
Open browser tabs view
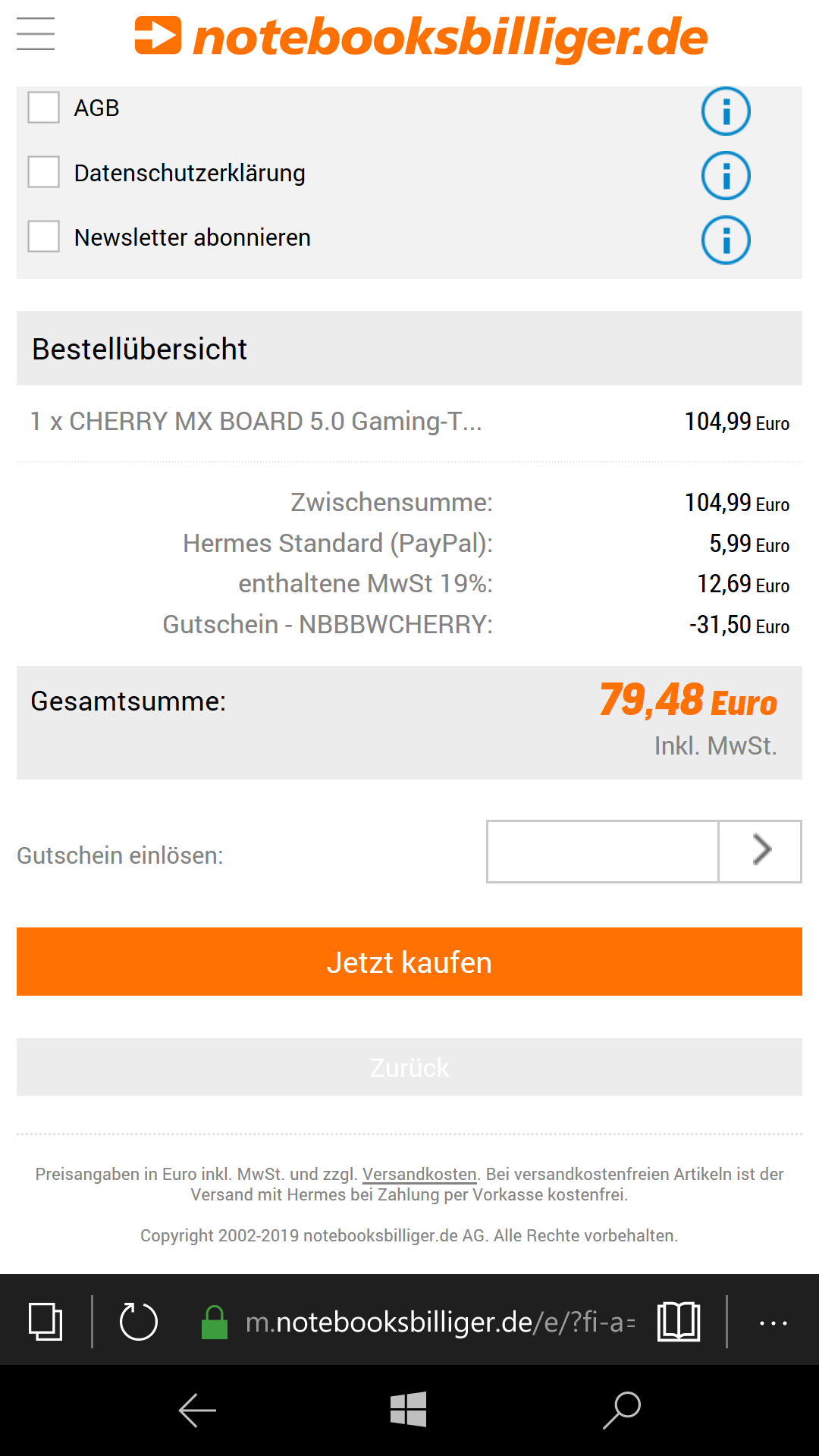tap(45, 1322)
